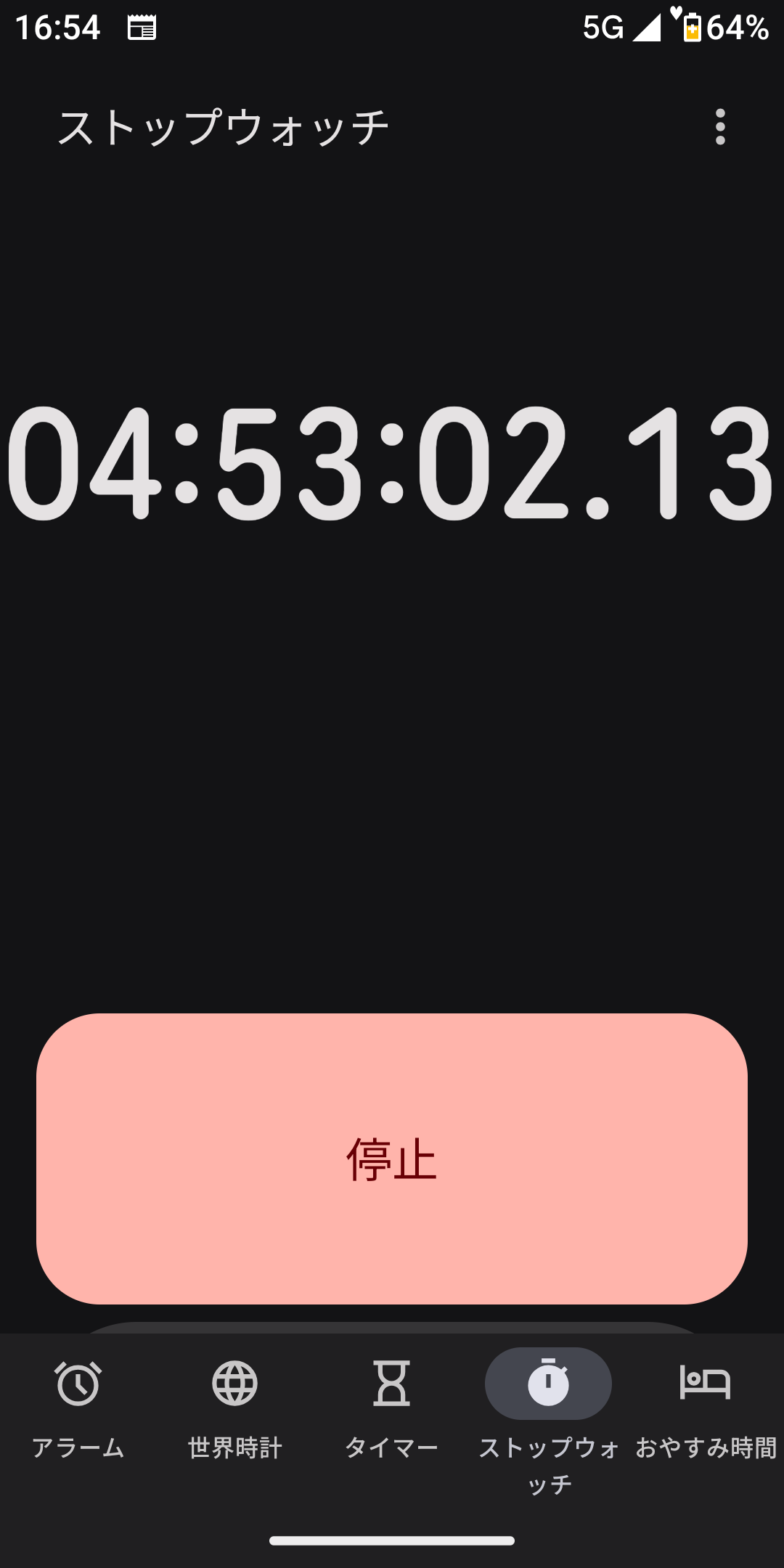Screen dimensions: 784x1568
Task: Open the overflow menu in the top bar
Action: point(720,127)
